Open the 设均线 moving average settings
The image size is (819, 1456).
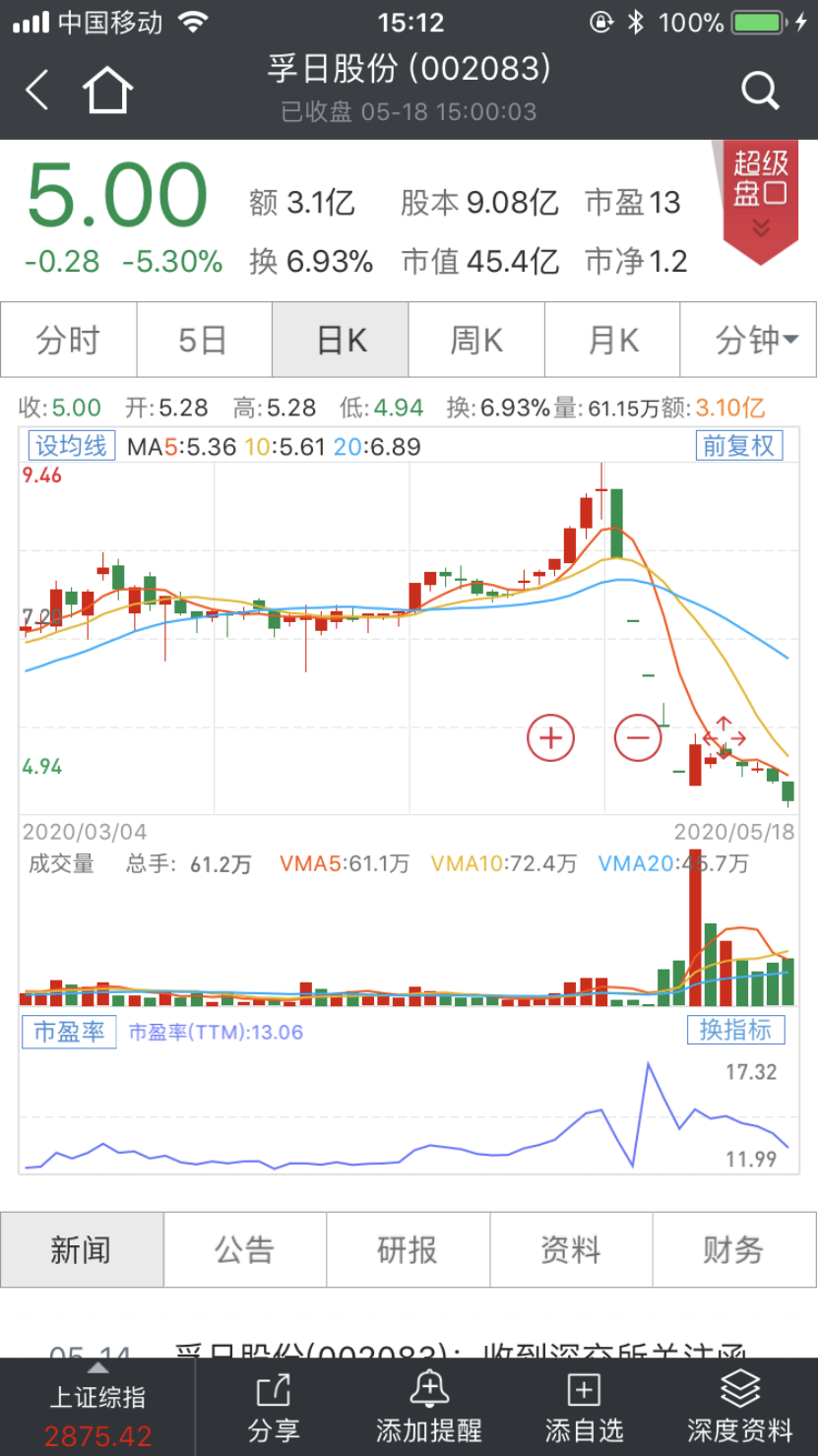point(69,445)
